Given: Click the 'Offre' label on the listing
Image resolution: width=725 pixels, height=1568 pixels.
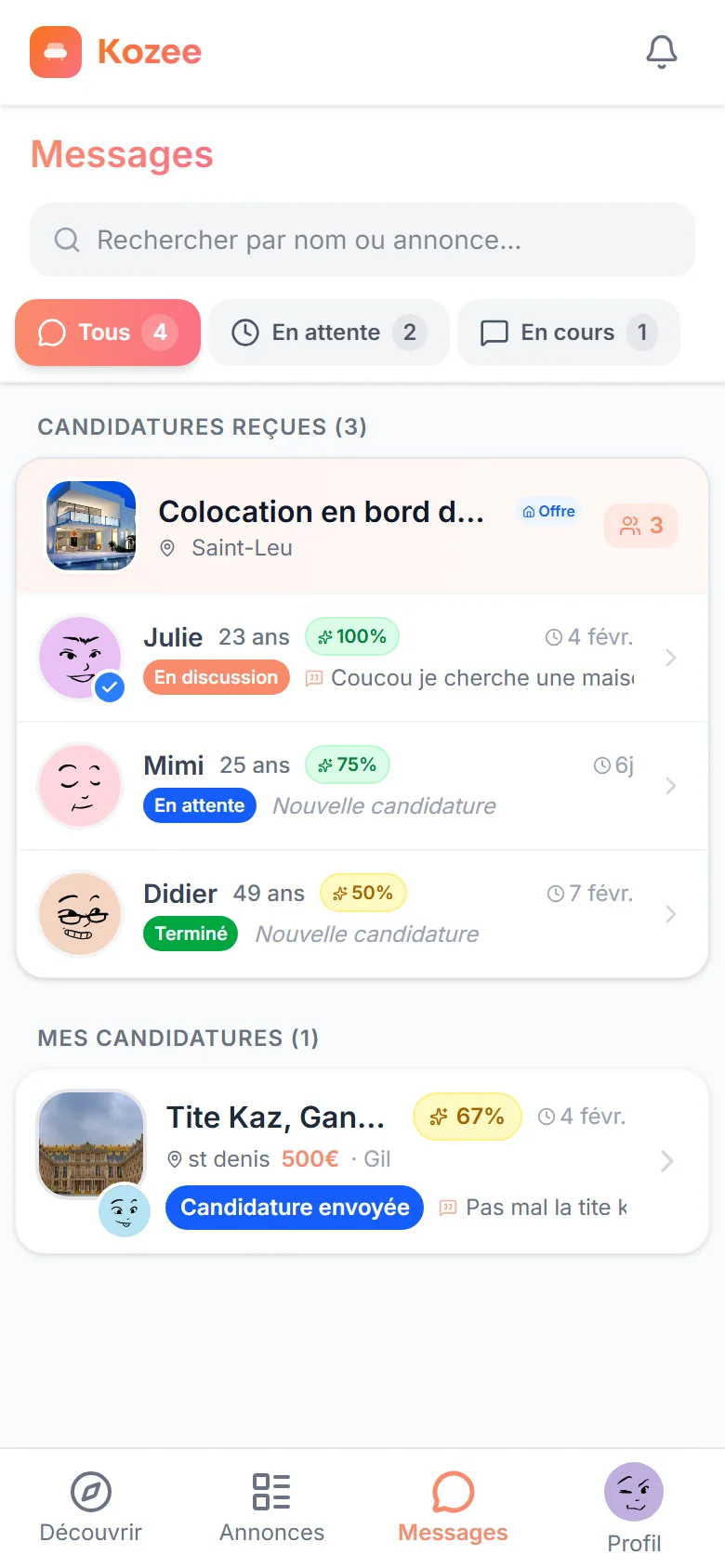Looking at the screenshot, I should pos(547,511).
